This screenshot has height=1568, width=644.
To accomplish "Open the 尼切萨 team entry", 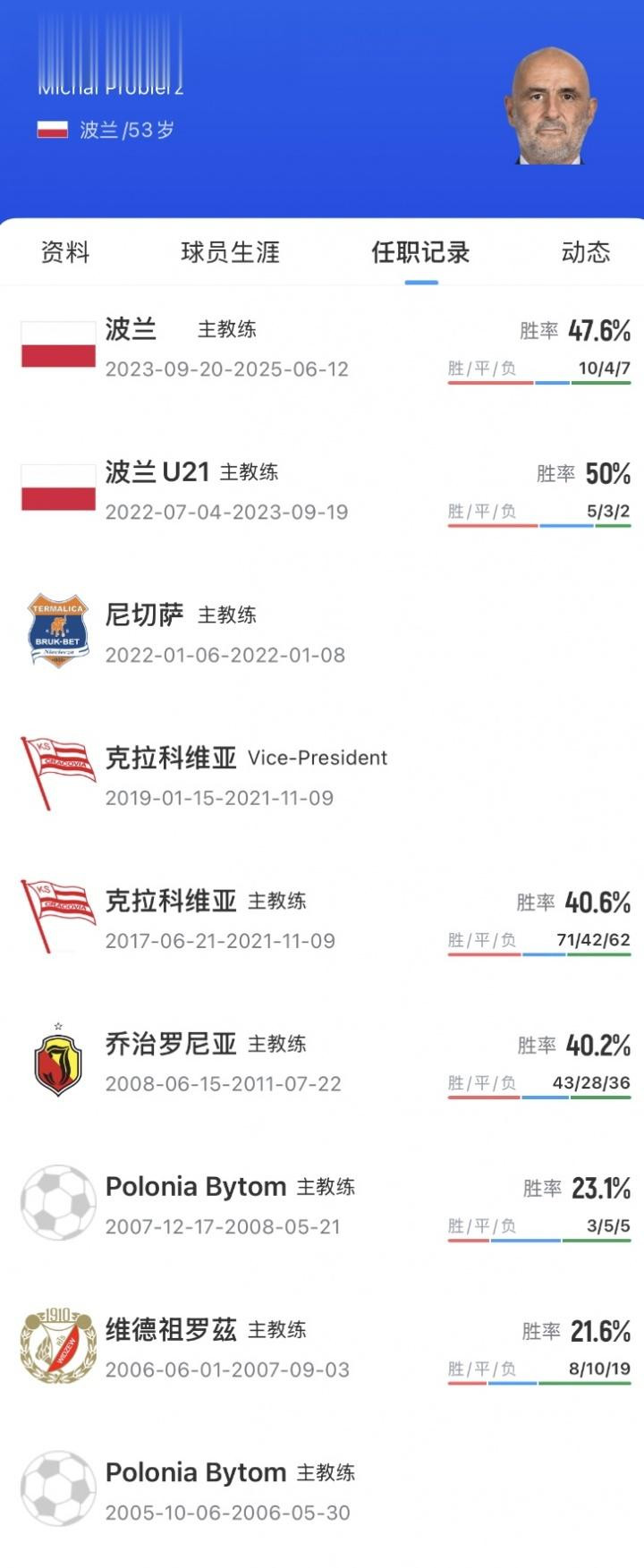I will 322,633.
